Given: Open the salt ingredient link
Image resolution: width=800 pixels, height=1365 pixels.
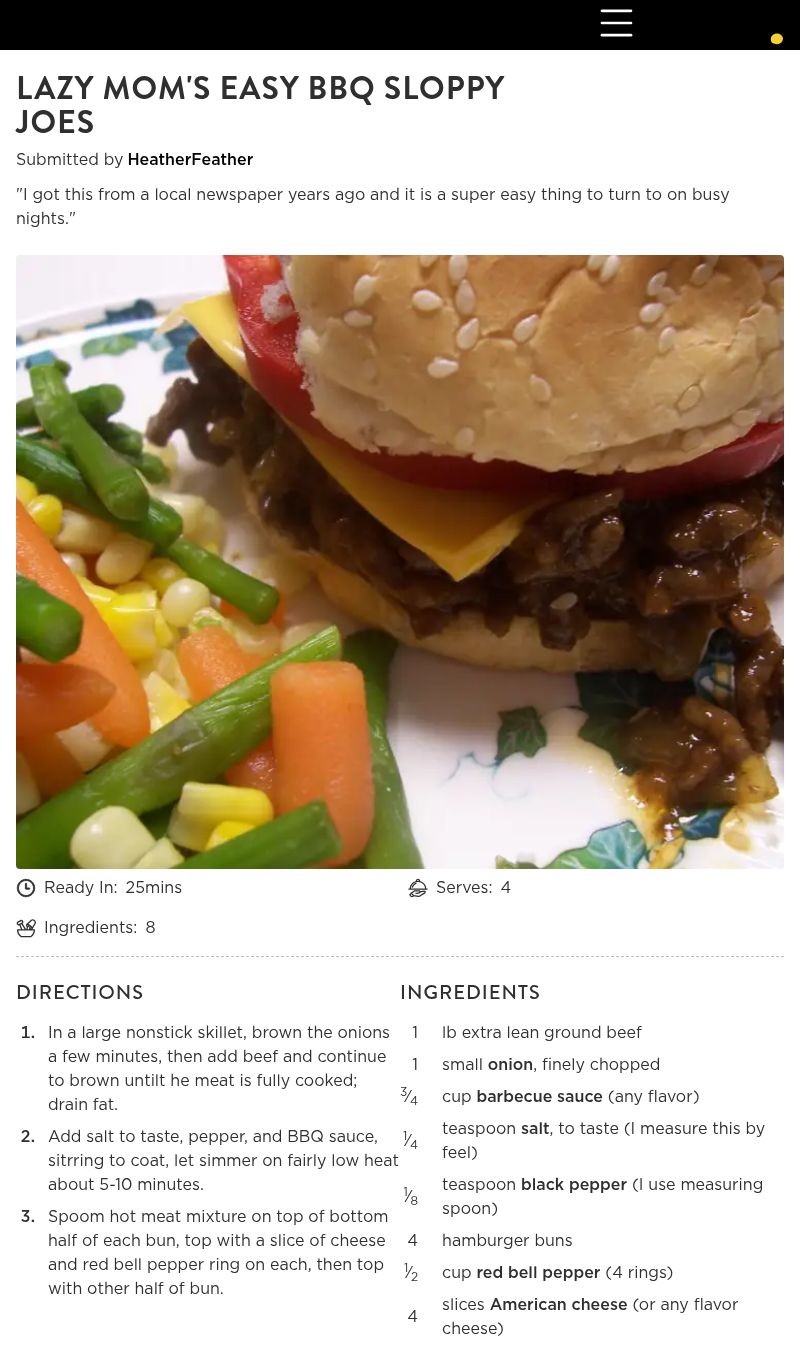Looking at the screenshot, I should click(535, 1129).
